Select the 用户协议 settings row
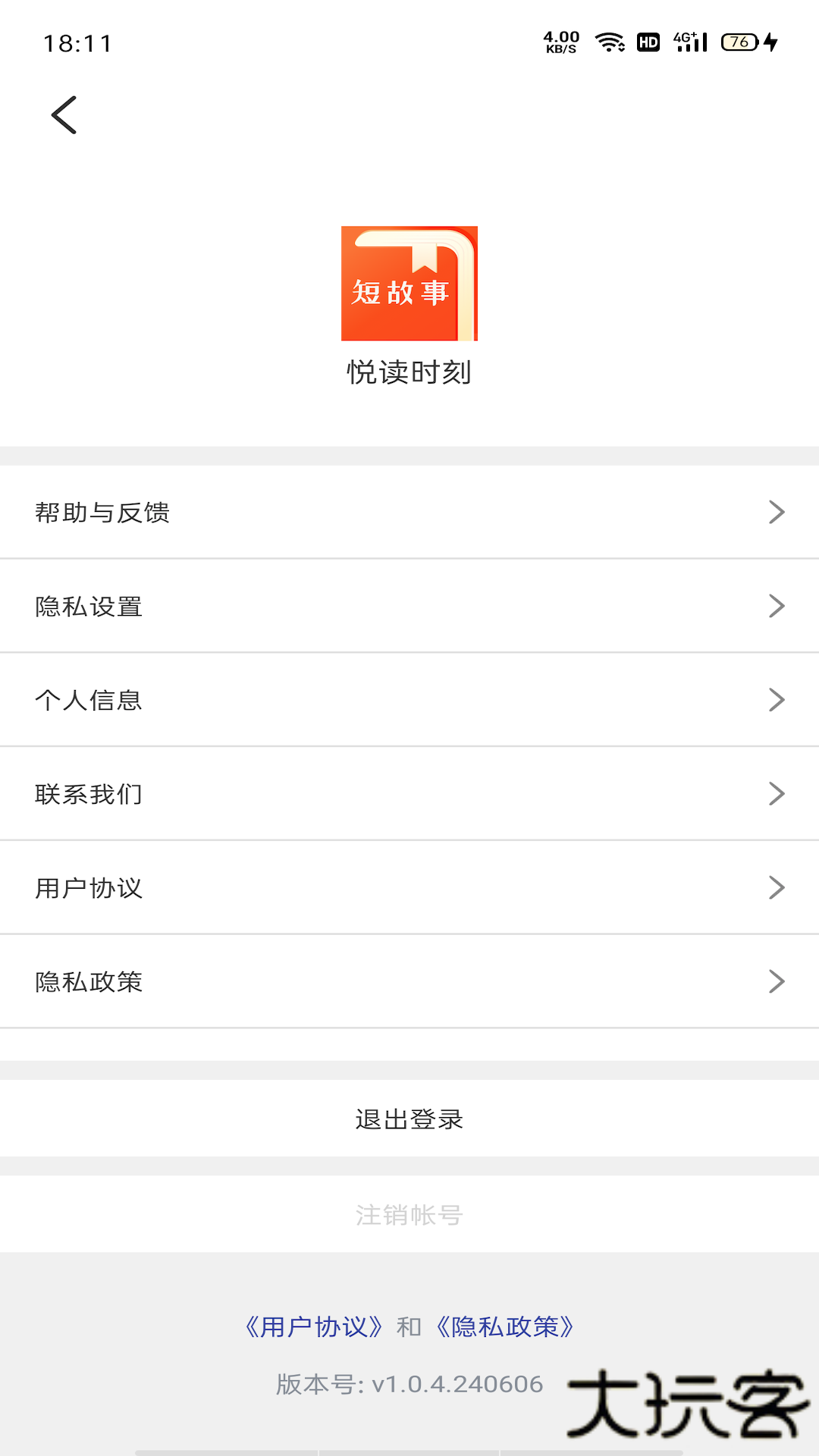 tap(409, 888)
